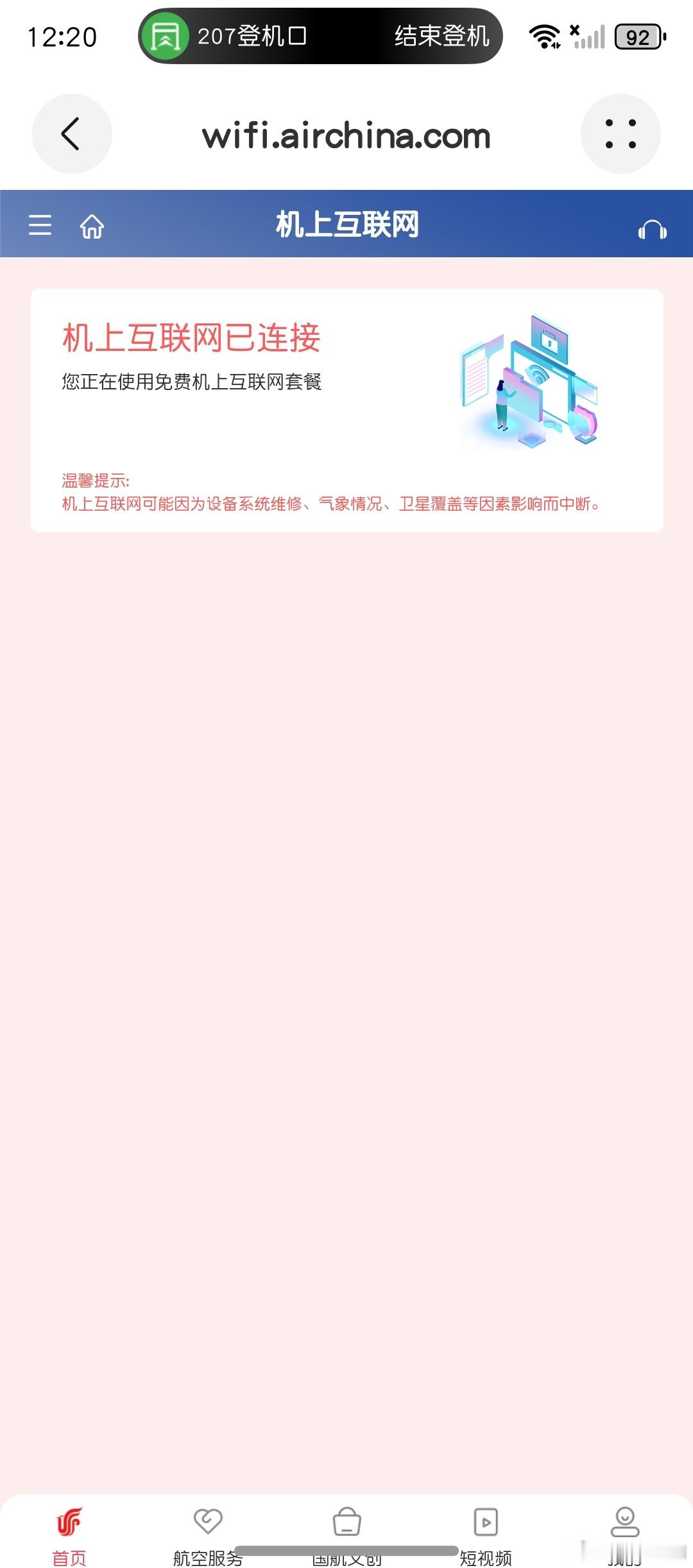Image resolution: width=693 pixels, height=1568 pixels.
Task: Click the browser back arrow
Action: click(71, 134)
